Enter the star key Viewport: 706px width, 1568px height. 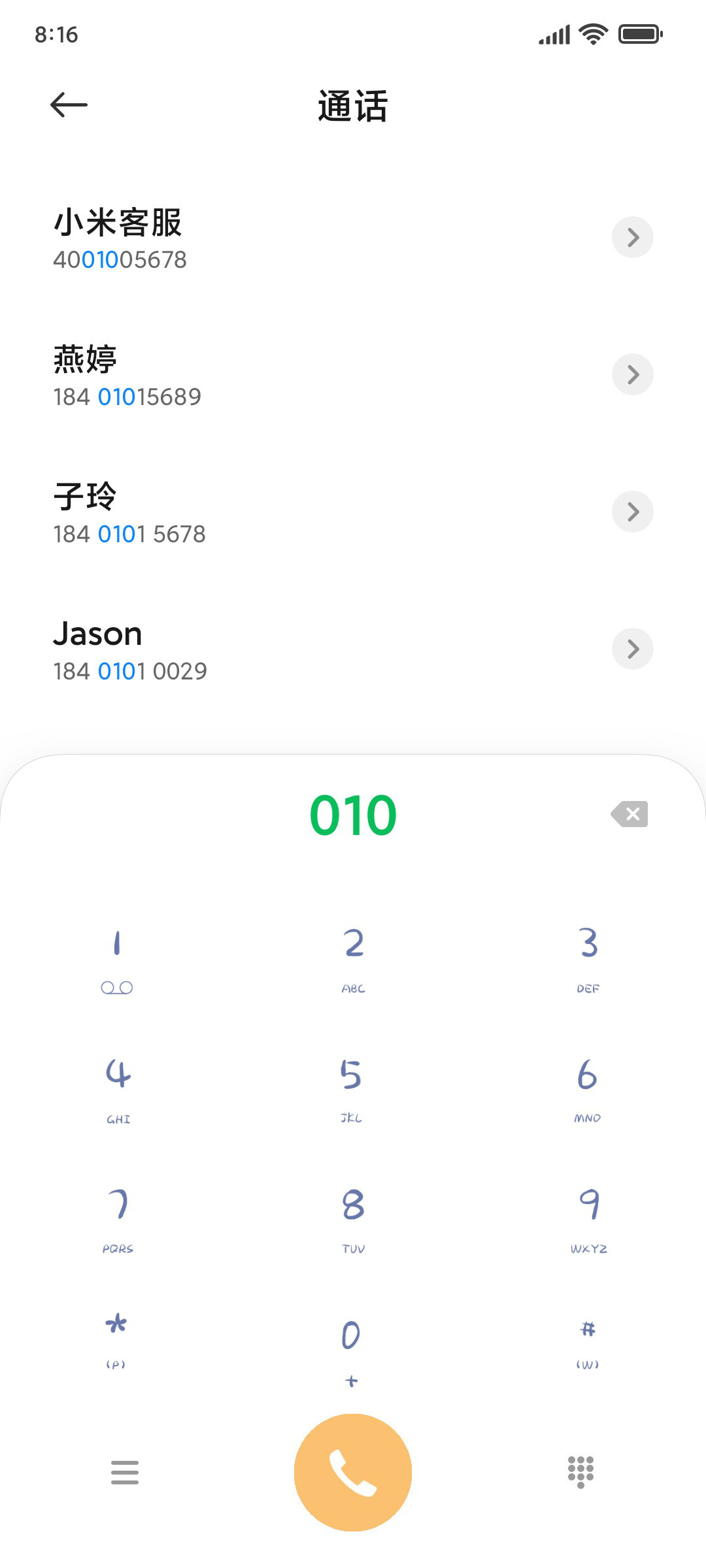pos(116,1339)
